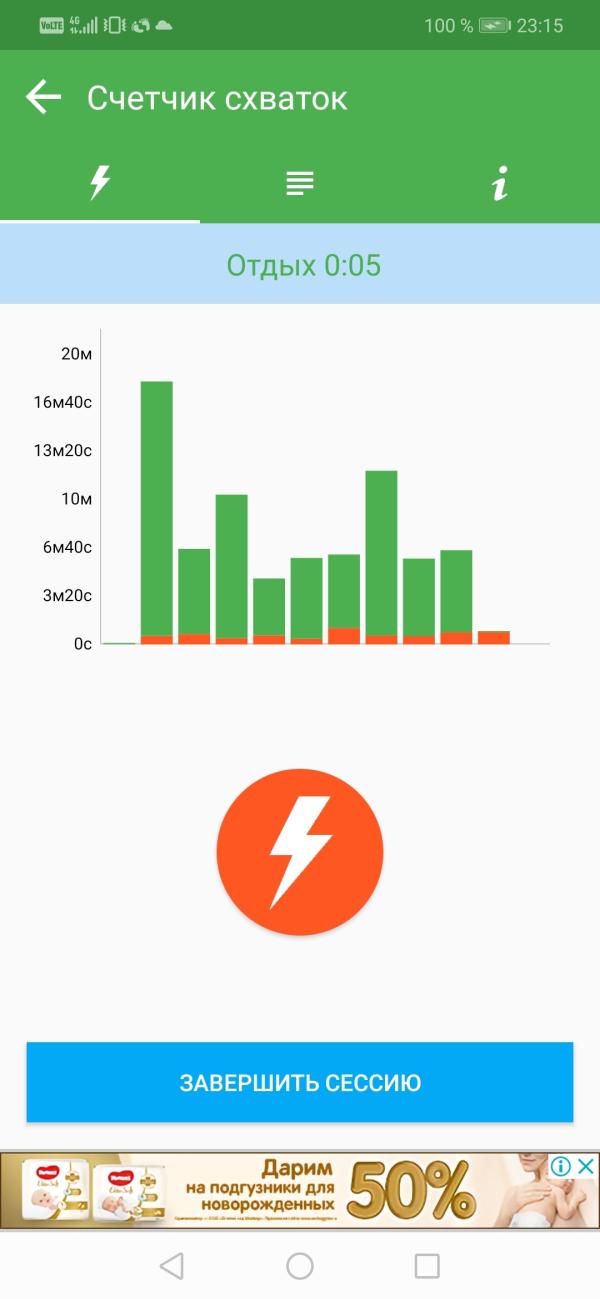Open the ad info icon

point(561,1166)
